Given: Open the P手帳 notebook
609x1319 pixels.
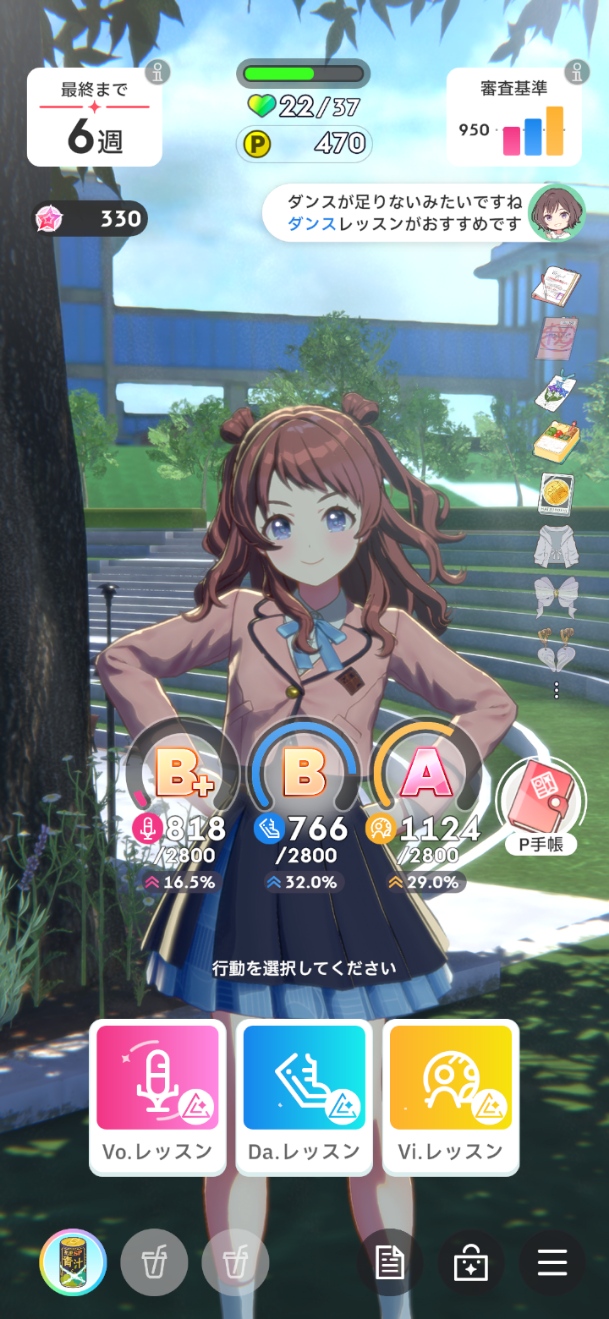Looking at the screenshot, I should (x=541, y=808).
